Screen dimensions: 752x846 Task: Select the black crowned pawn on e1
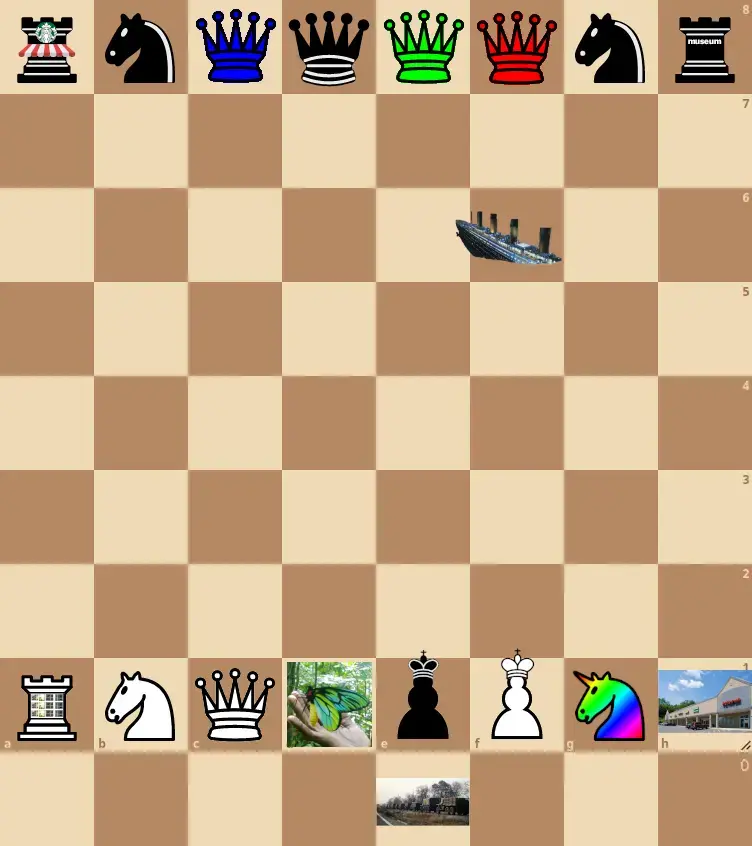click(423, 697)
